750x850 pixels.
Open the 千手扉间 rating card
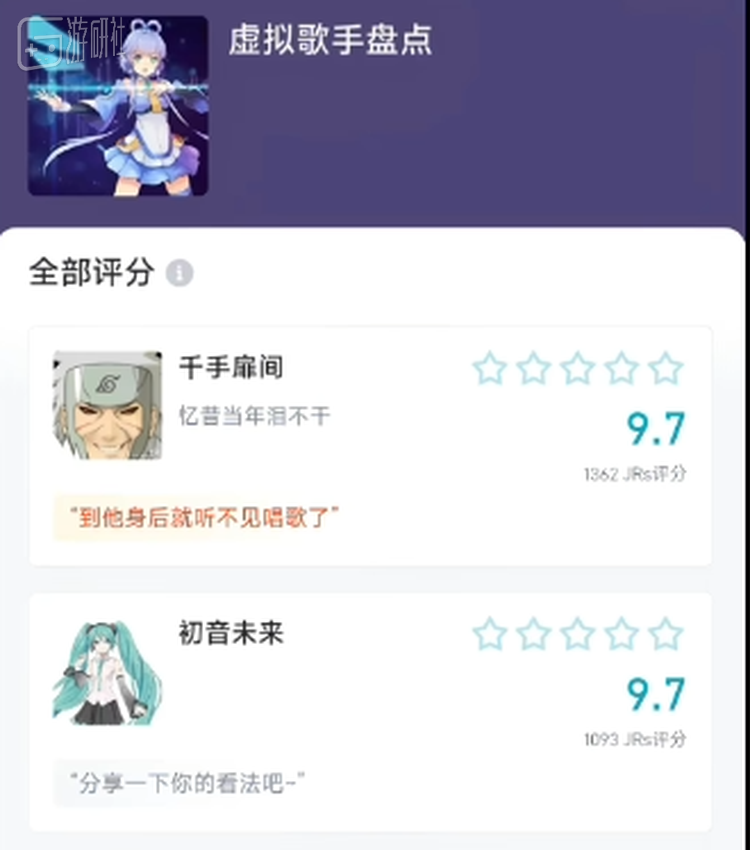pos(370,445)
